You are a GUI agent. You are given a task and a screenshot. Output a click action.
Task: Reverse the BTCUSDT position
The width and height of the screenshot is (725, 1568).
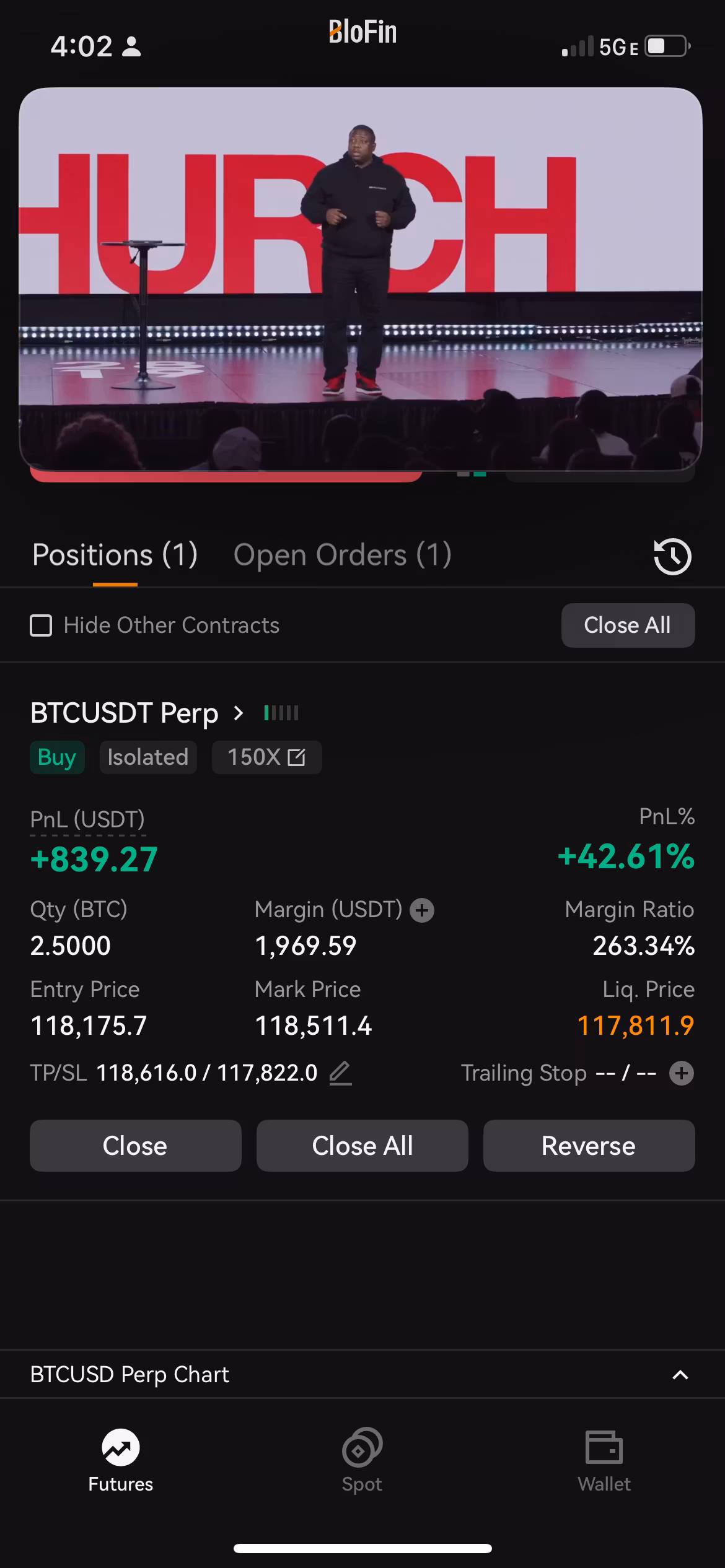click(589, 1146)
